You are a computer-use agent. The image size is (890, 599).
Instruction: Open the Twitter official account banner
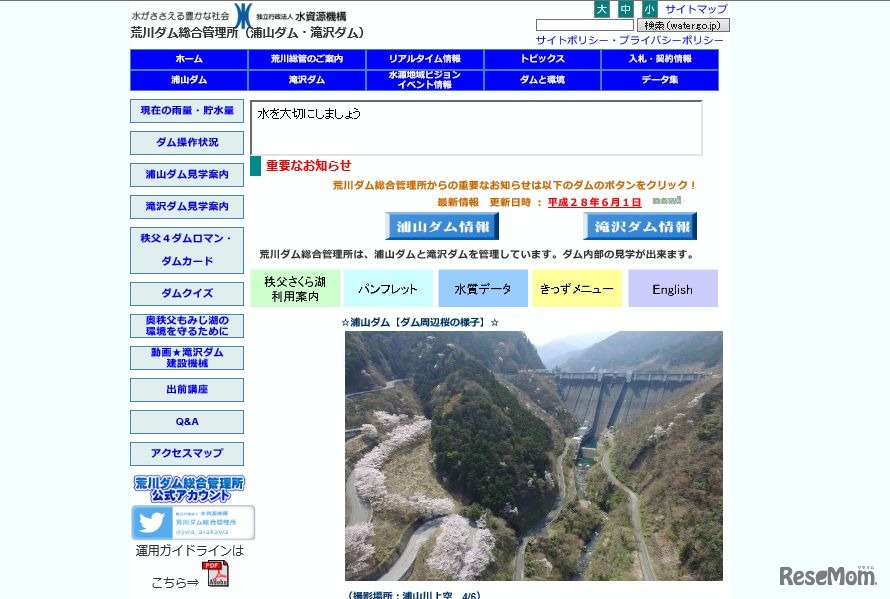[x=193, y=522]
